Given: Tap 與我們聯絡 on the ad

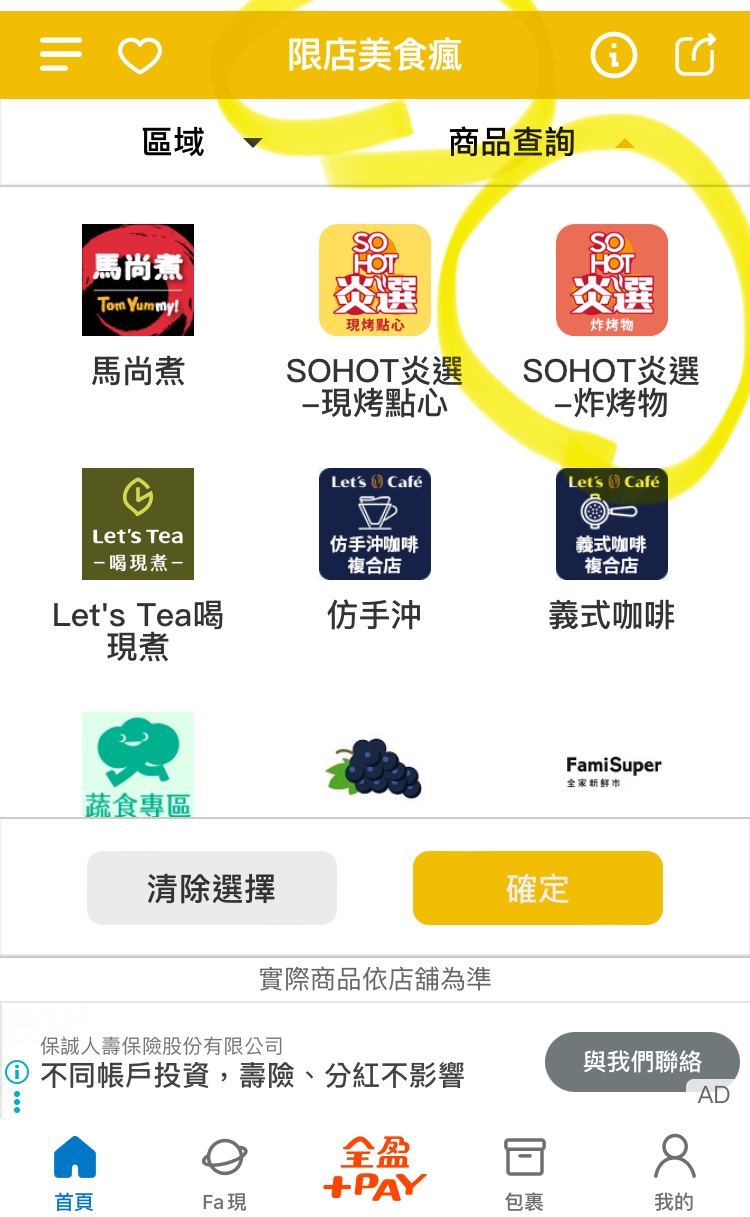Looking at the screenshot, I should pyautogui.click(x=642, y=1061).
